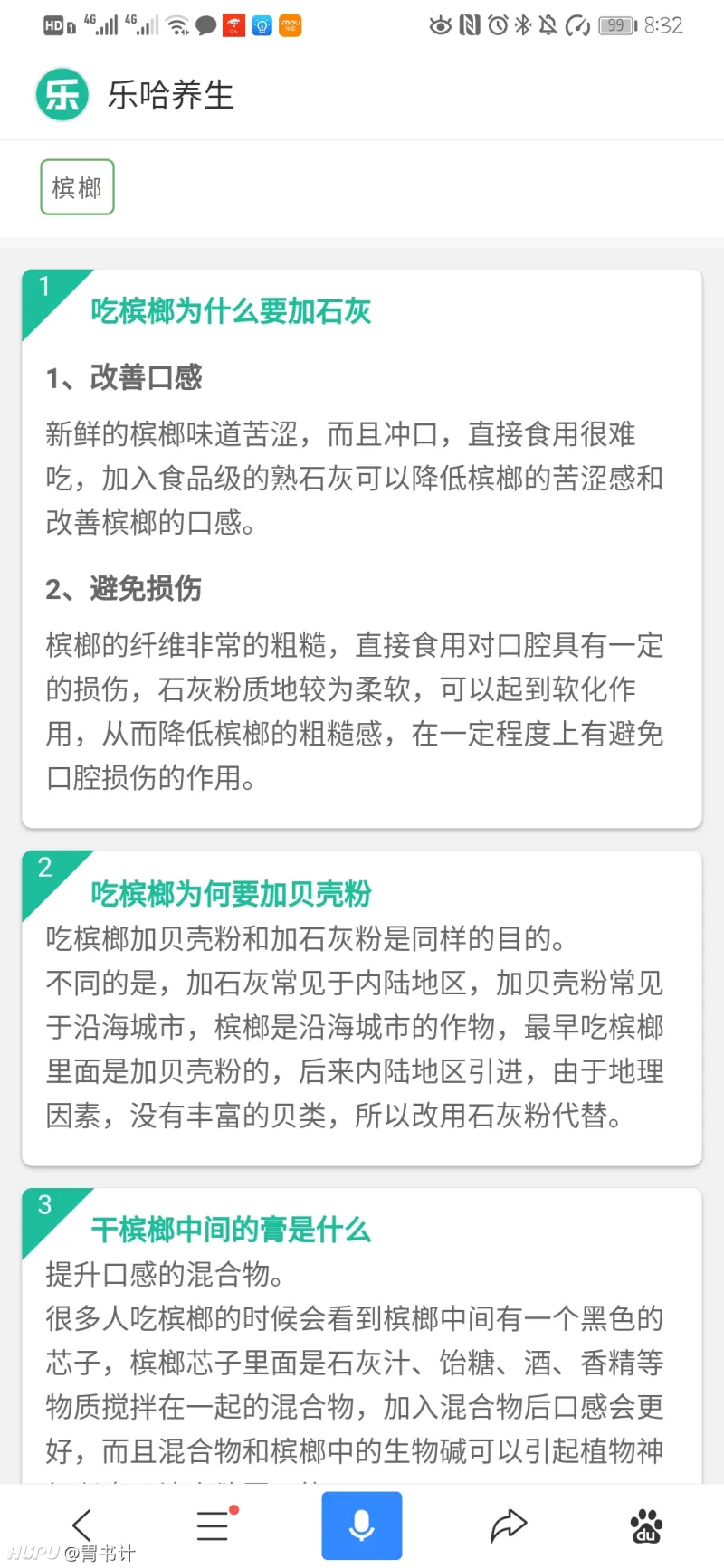This screenshot has width=724, height=1568.
Task: Open the card 吃槟榔为什么要加石灰
Action: (231, 311)
